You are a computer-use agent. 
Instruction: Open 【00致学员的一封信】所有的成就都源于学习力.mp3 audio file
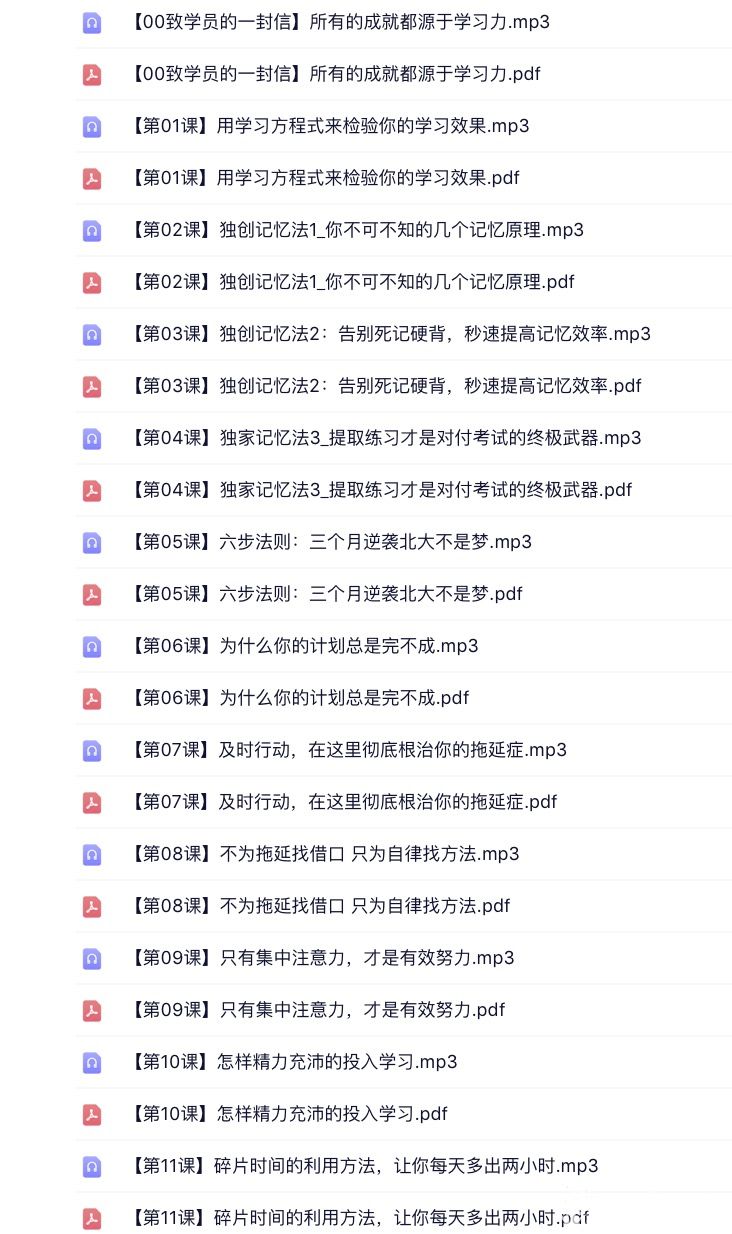pos(340,22)
